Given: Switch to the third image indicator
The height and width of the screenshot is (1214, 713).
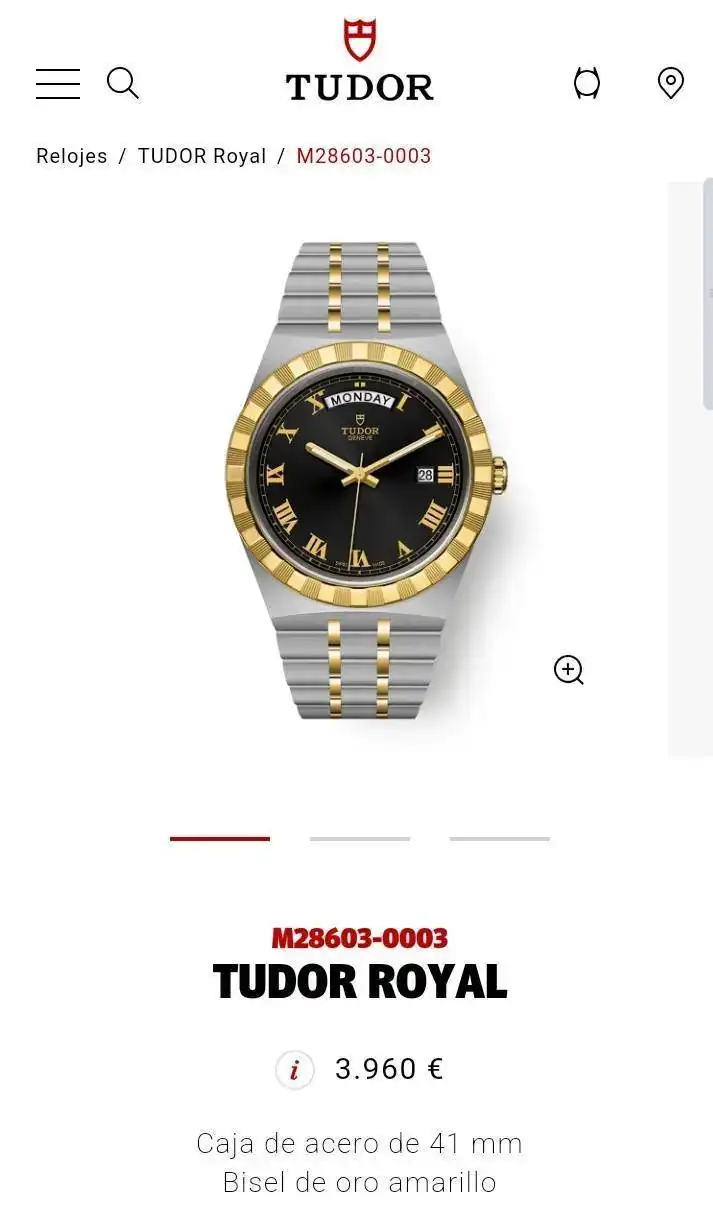Looking at the screenshot, I should 500,839.
